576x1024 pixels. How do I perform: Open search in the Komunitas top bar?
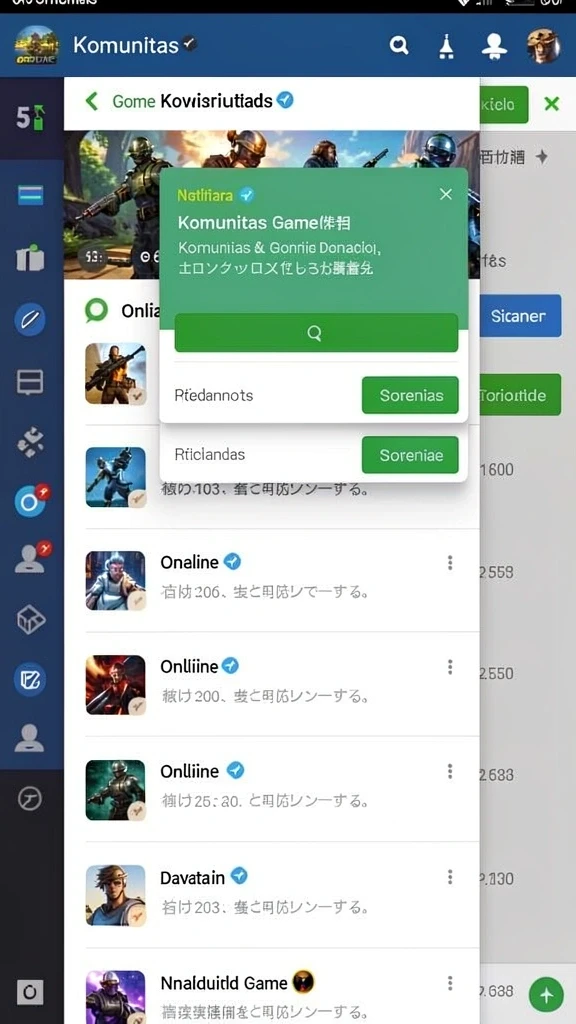(399, 45)
